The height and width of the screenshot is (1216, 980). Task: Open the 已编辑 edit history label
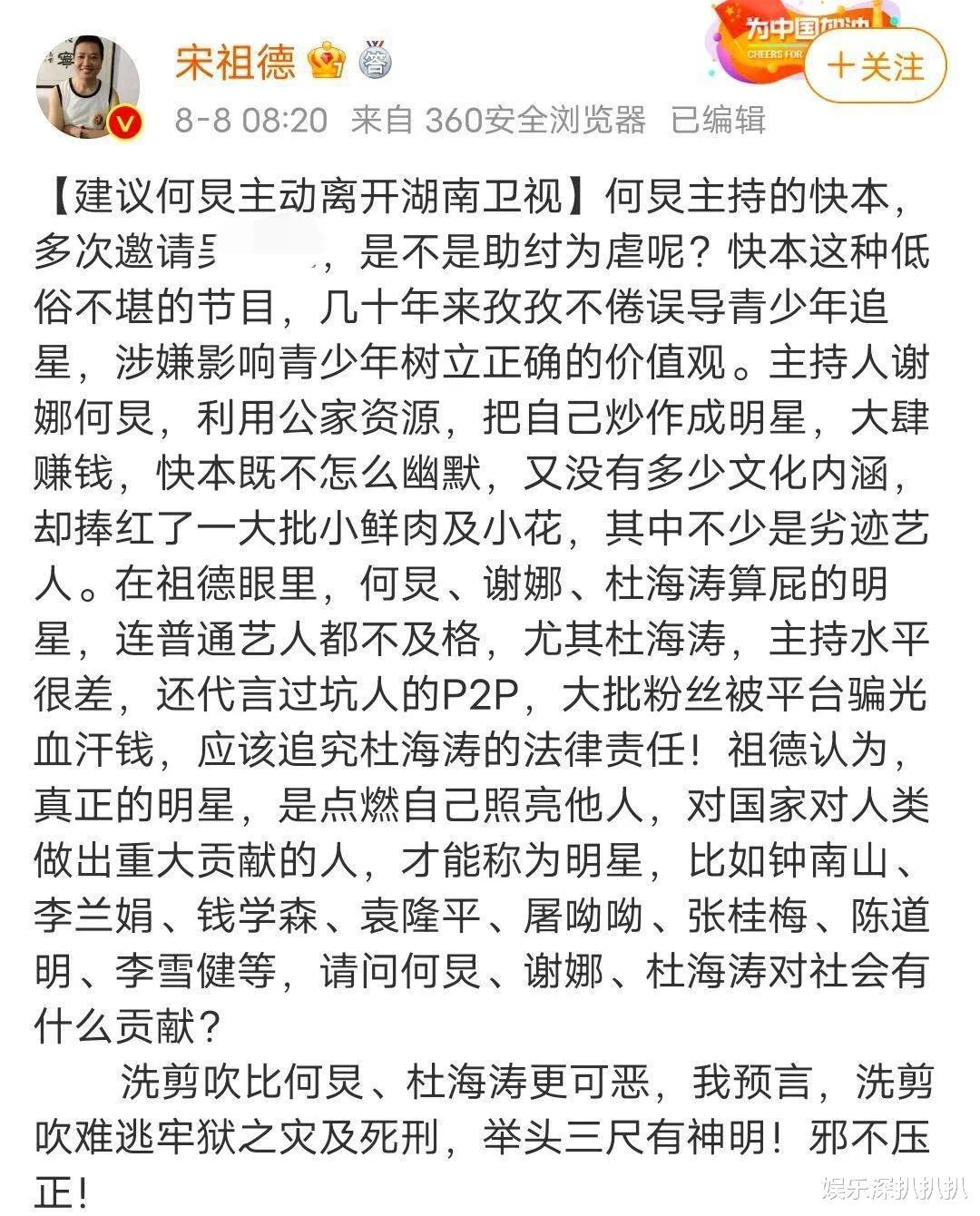(x=720, y=118)
